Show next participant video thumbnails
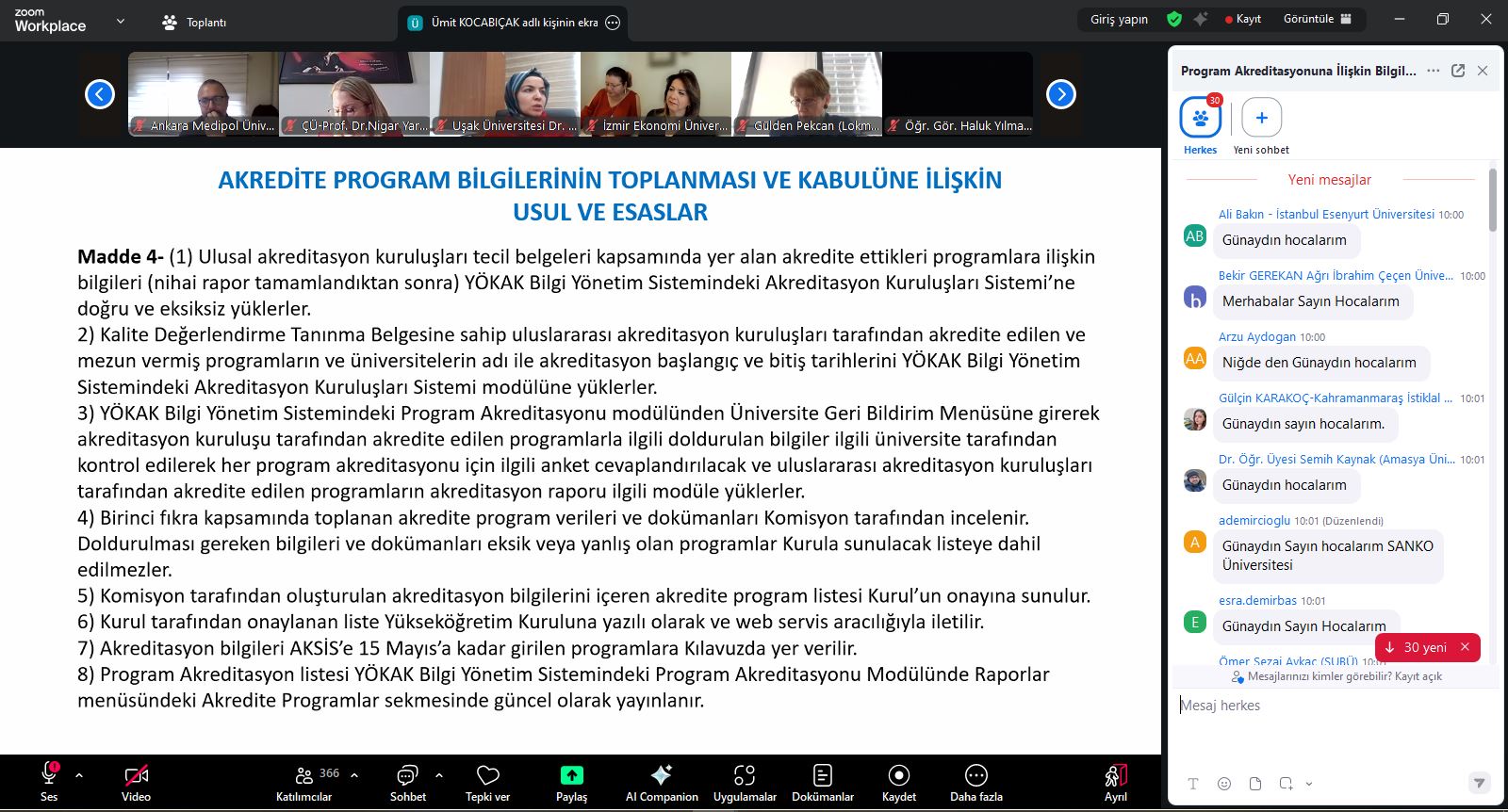Image resolution: width=1508 pixels, height=812 pixels. [1061, 94]
